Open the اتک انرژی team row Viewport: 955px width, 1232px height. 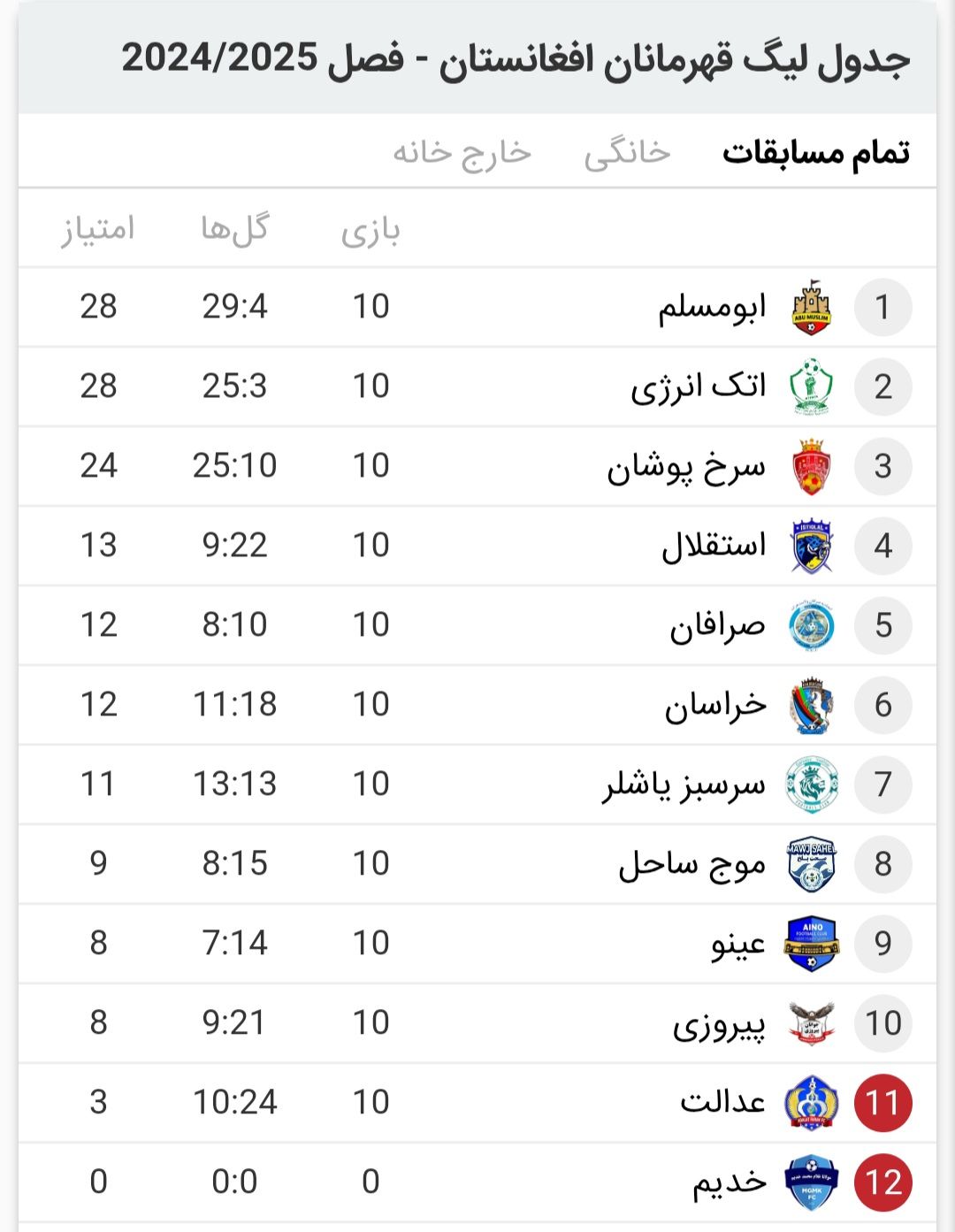point(477,386)
